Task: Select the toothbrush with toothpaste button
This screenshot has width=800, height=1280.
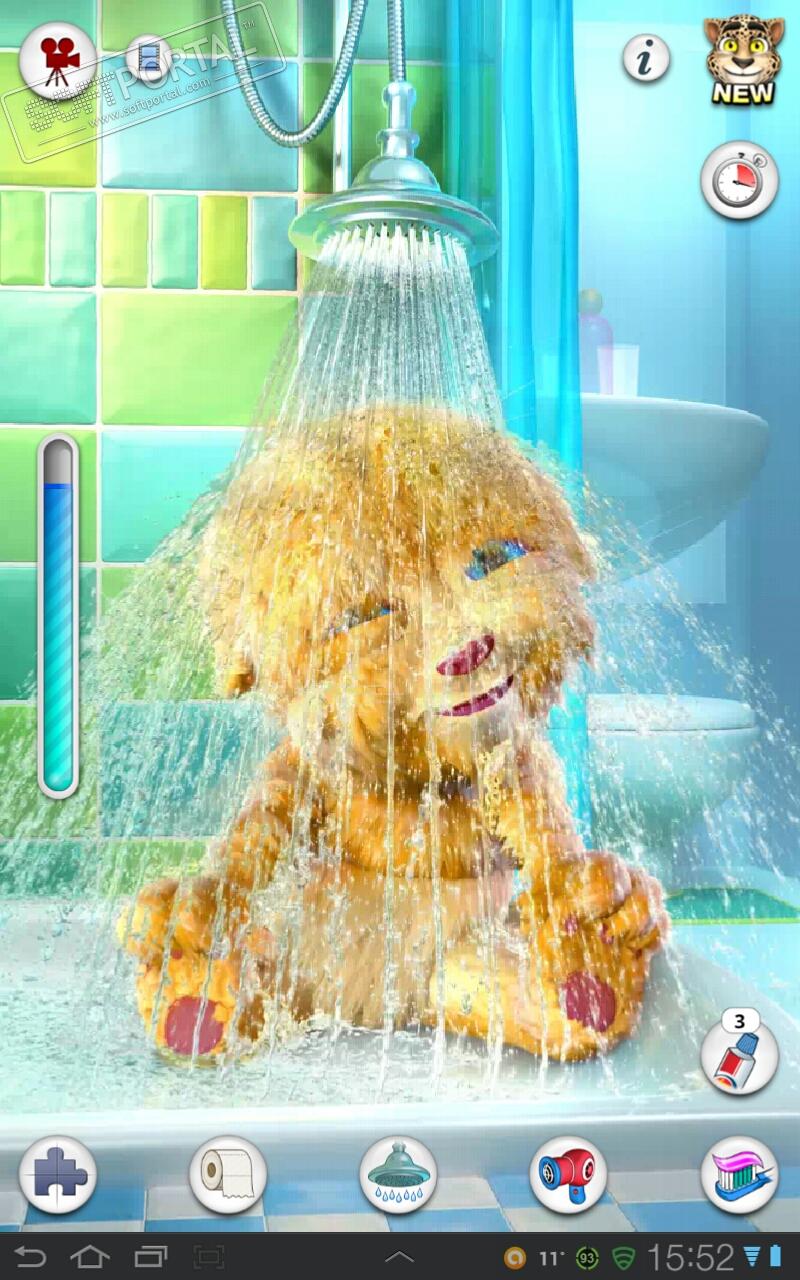Action: [x=740, y=1175]
